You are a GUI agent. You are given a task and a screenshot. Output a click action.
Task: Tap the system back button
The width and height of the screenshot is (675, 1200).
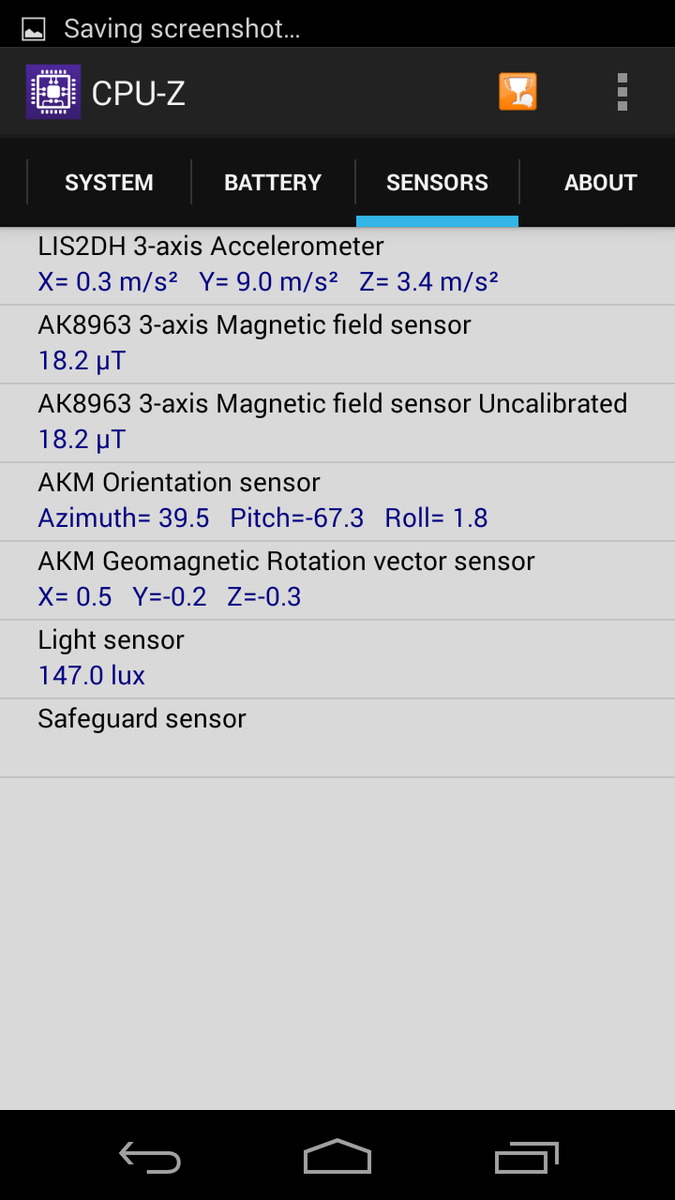tap(150, 1157)
